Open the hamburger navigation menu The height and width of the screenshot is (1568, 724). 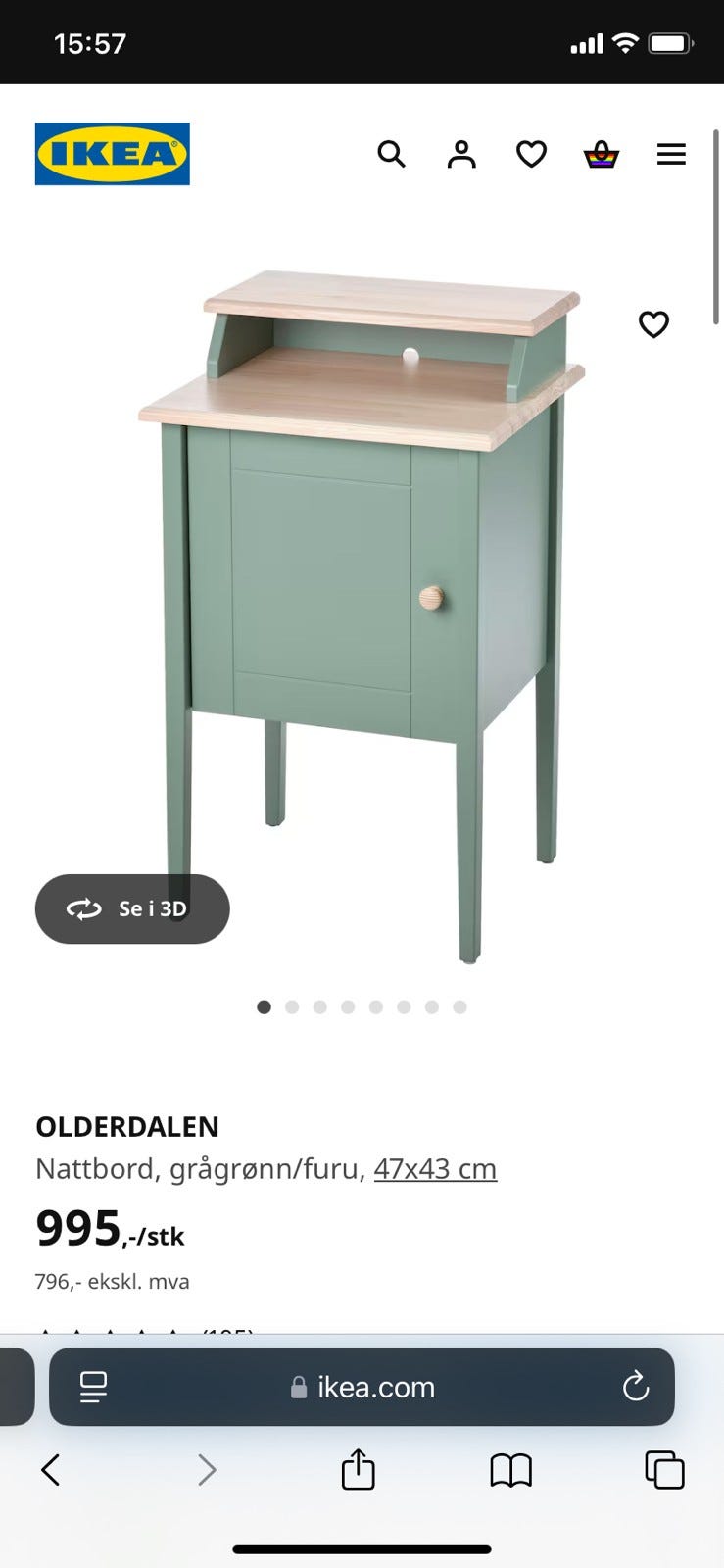[671, 154]
